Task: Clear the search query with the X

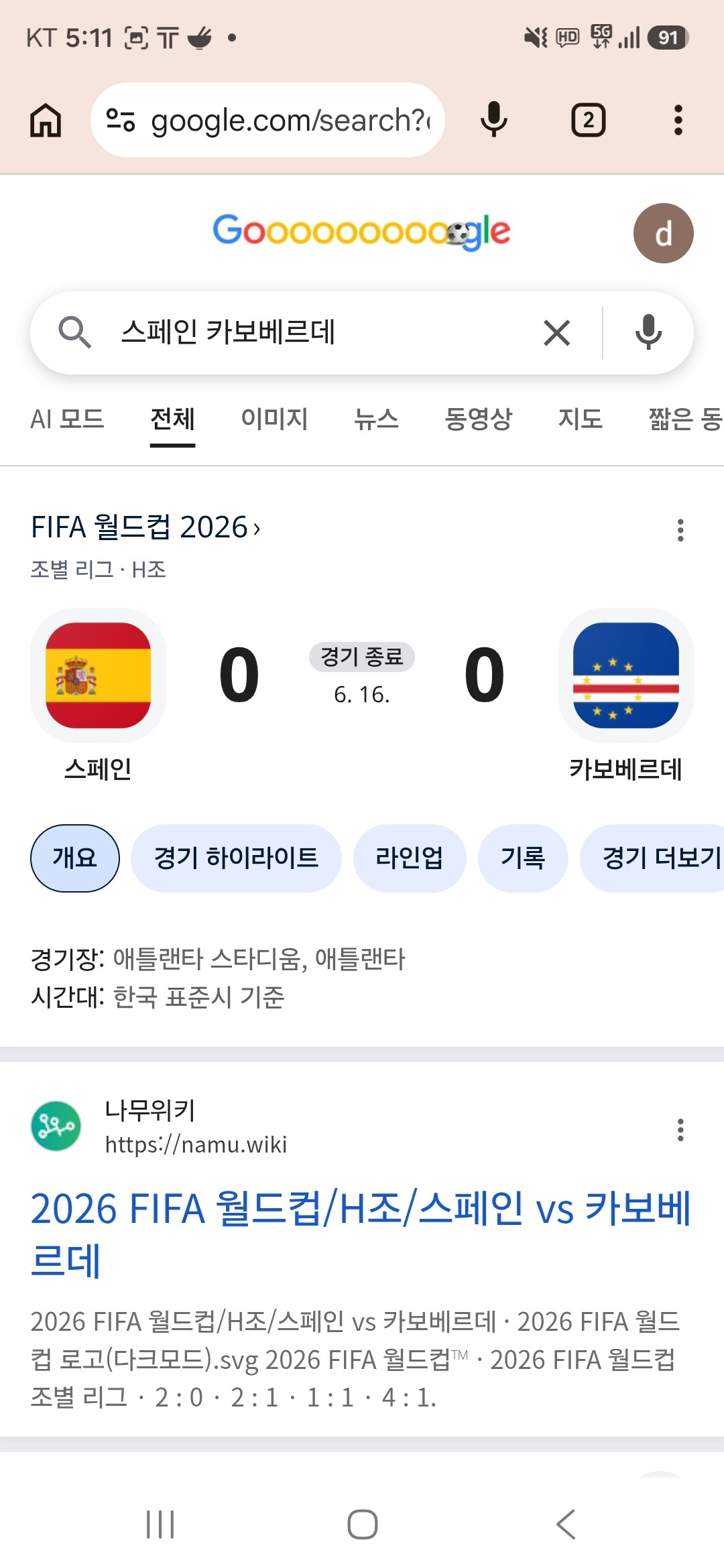Action: click(556, 333)
